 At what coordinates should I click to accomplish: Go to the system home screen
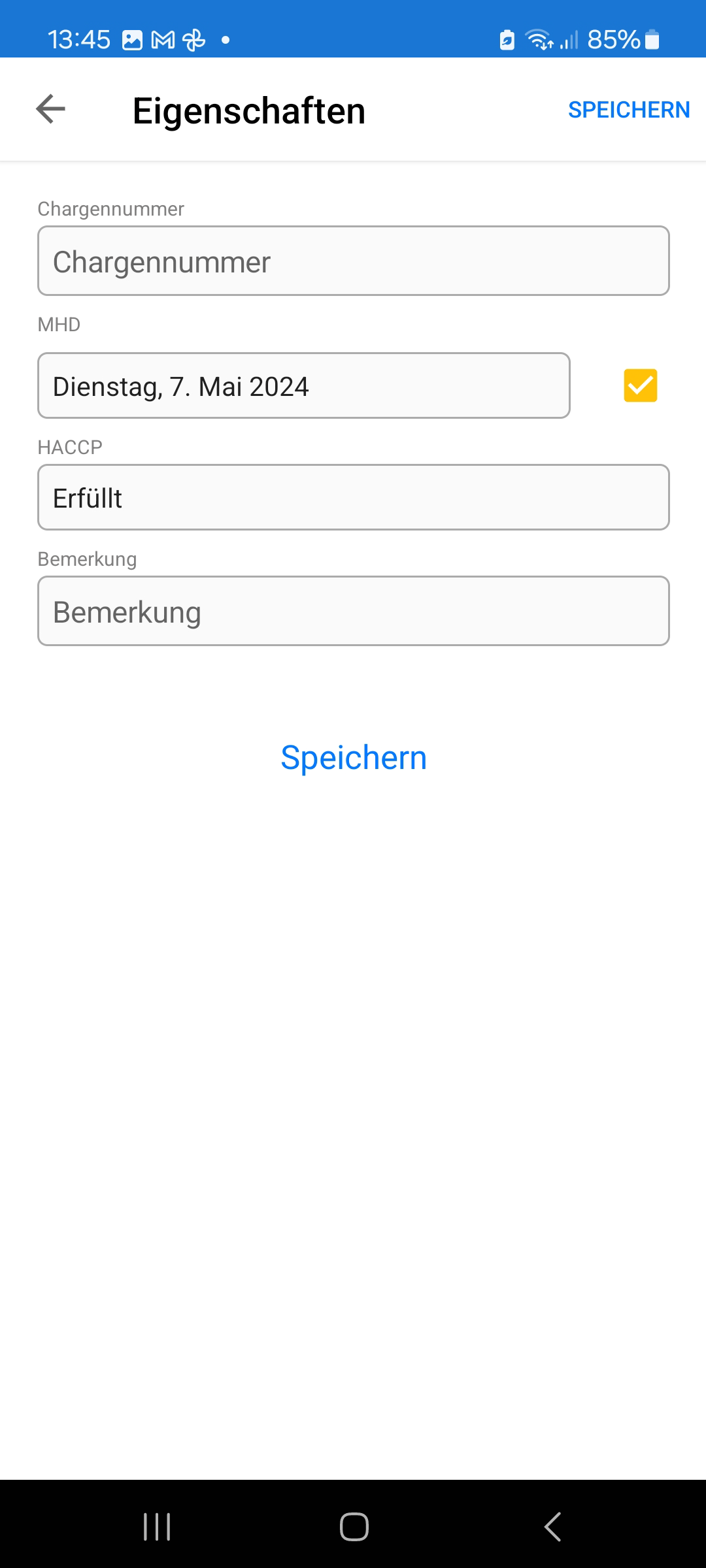tap(354, 1527)
